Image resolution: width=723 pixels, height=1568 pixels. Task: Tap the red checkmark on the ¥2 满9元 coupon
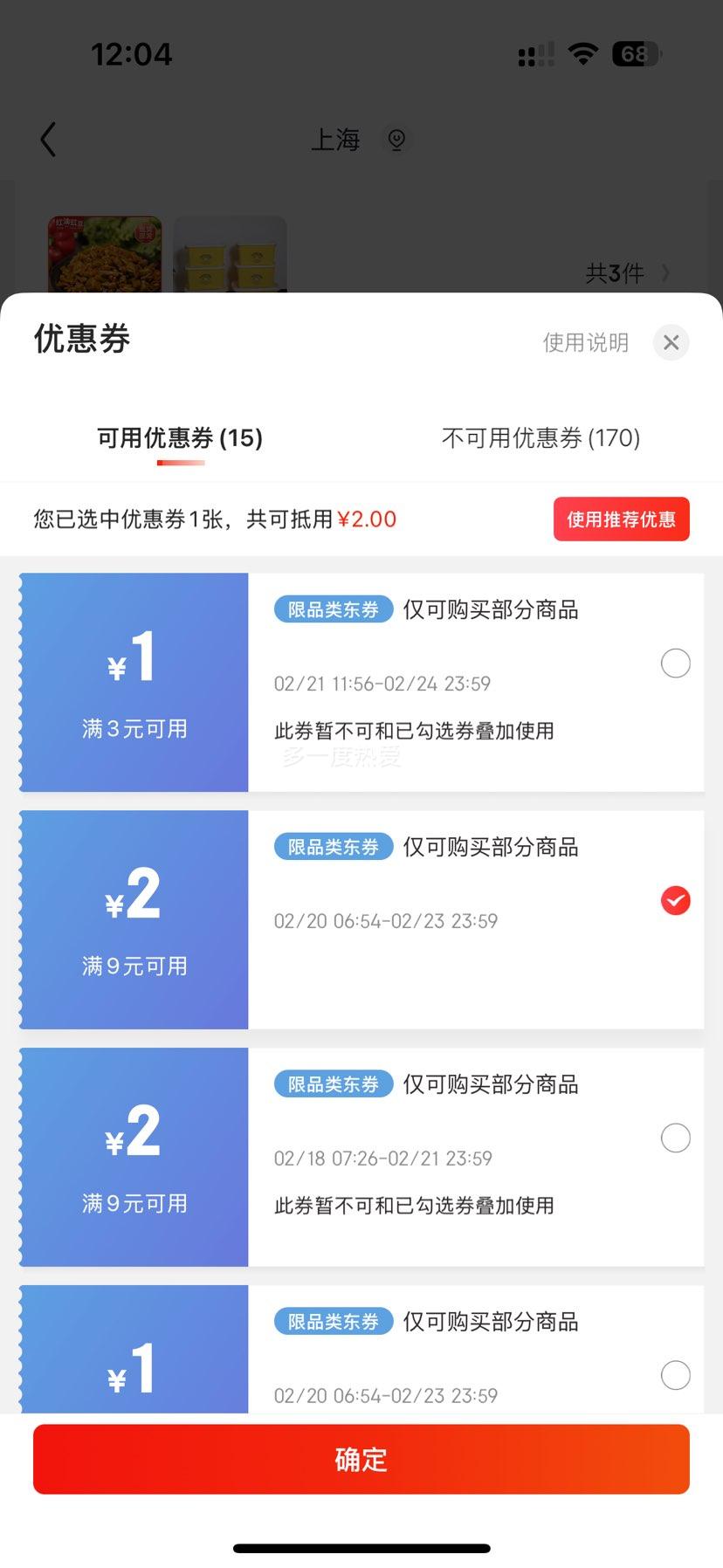(x=675, y=900)
